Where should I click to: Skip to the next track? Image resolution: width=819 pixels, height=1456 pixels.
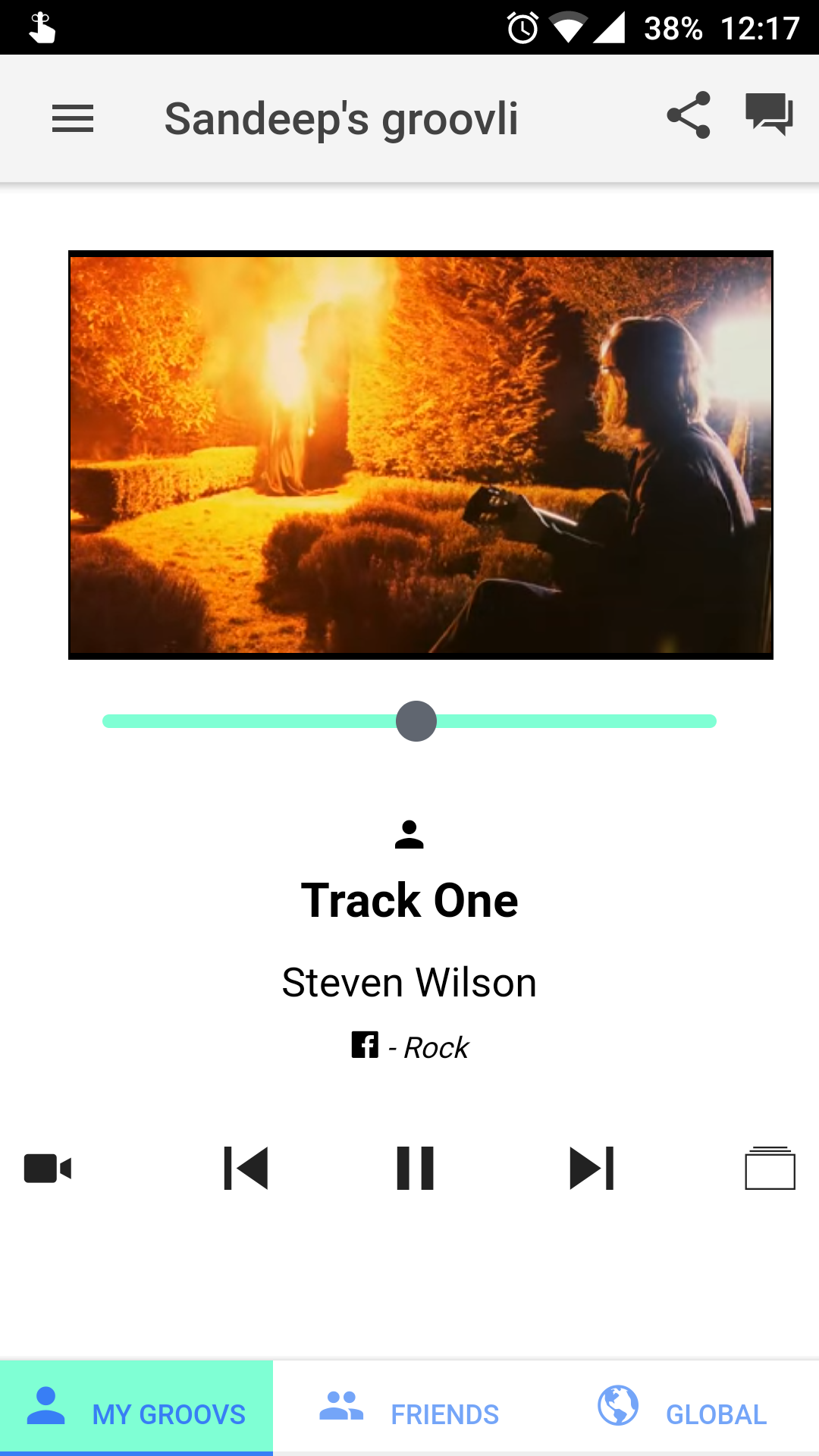tap(591, 1168)
